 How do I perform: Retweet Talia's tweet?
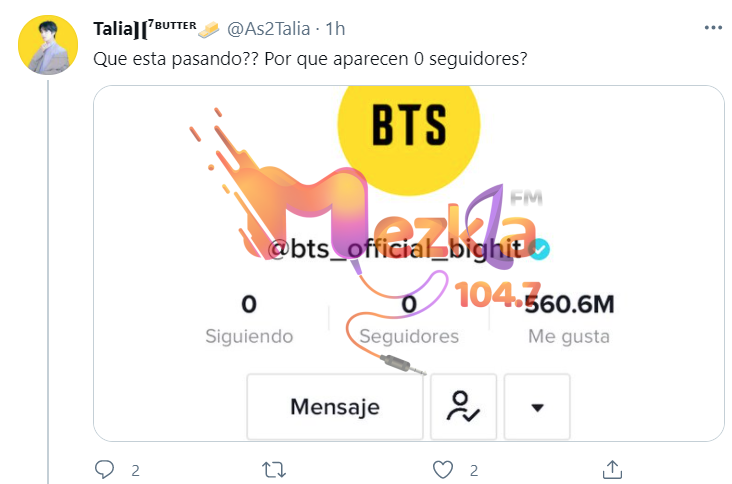273,468
